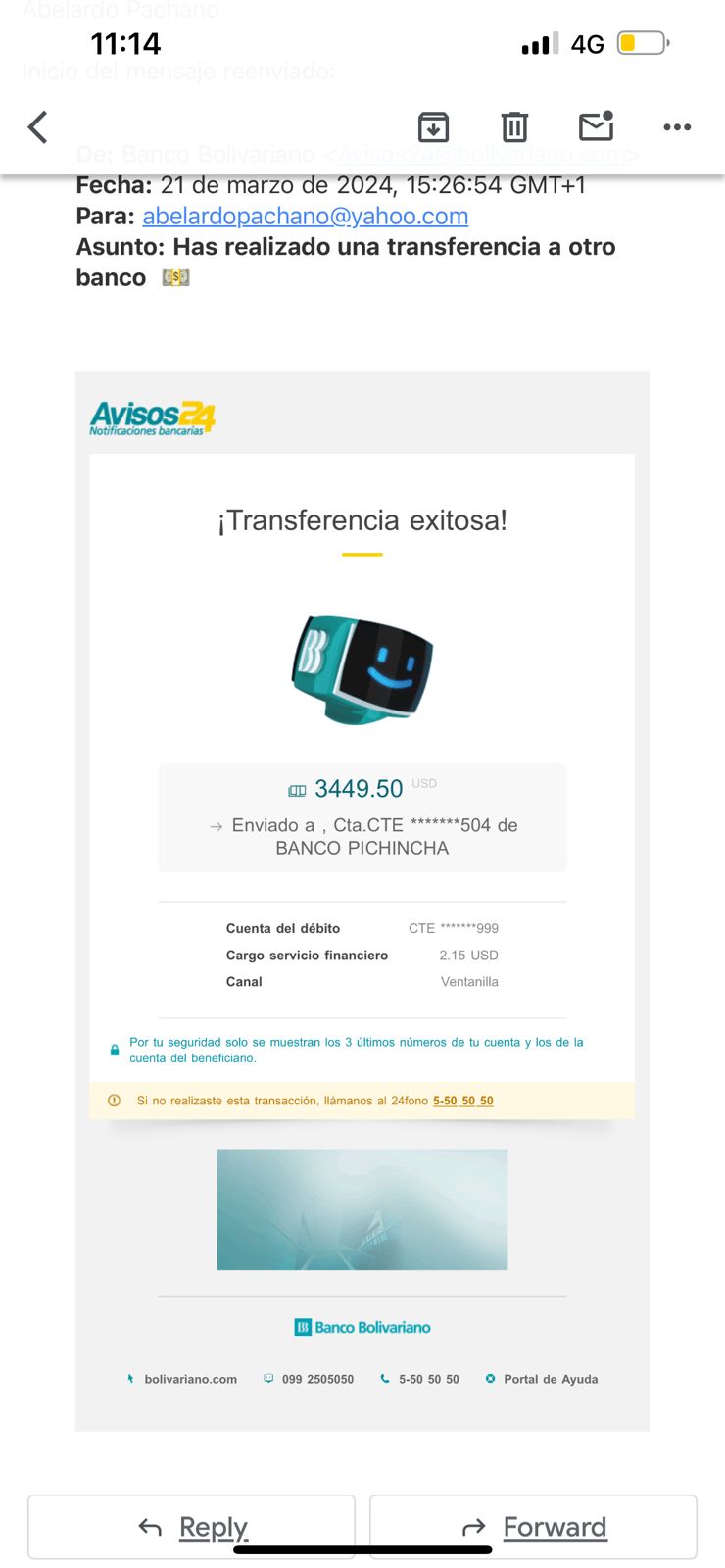Visit bolivariano.com from the footer
This screenshot has width=725, height=1568.
coord(190,1379)
